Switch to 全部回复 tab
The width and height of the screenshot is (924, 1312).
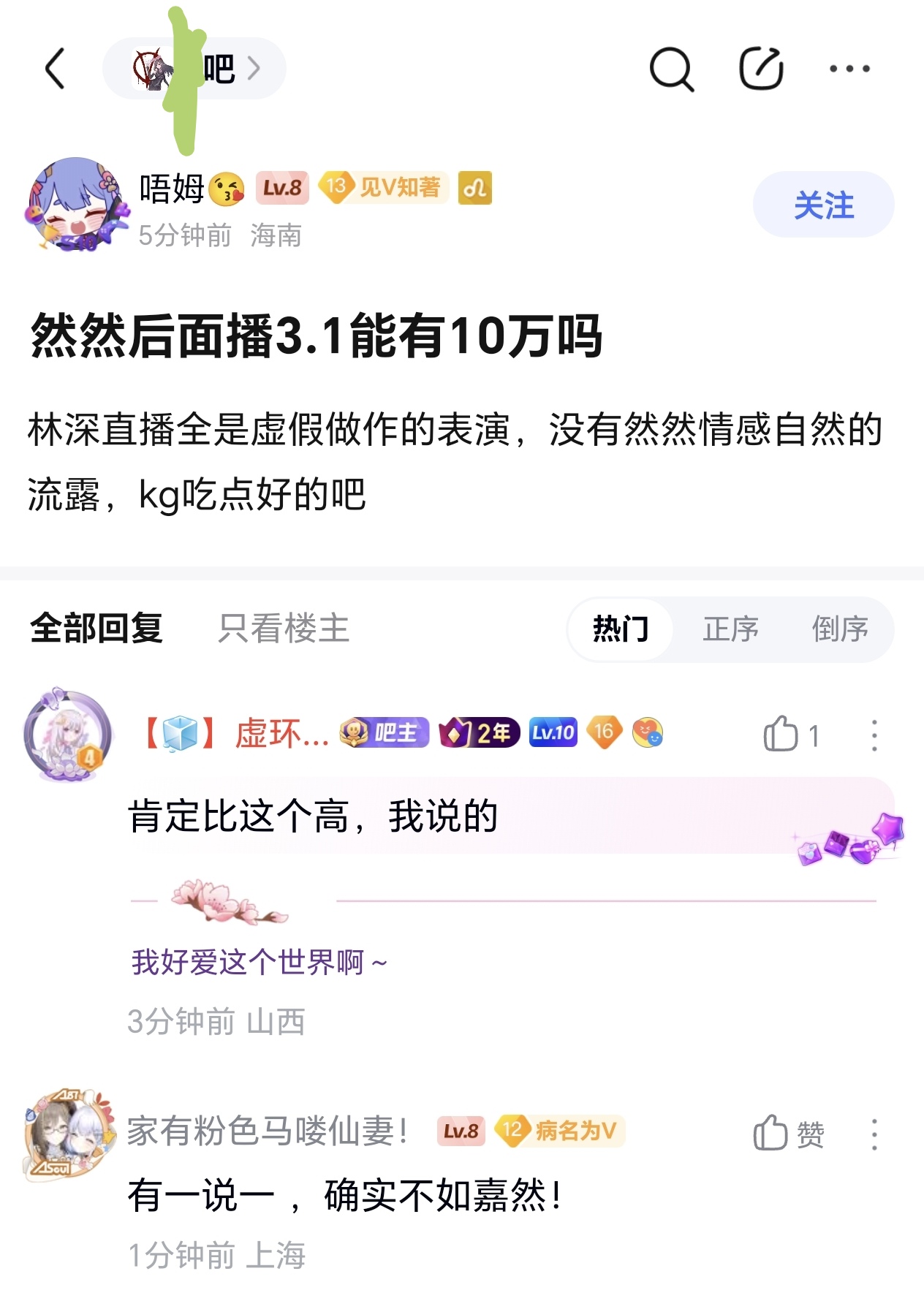[x=96, y=629]
